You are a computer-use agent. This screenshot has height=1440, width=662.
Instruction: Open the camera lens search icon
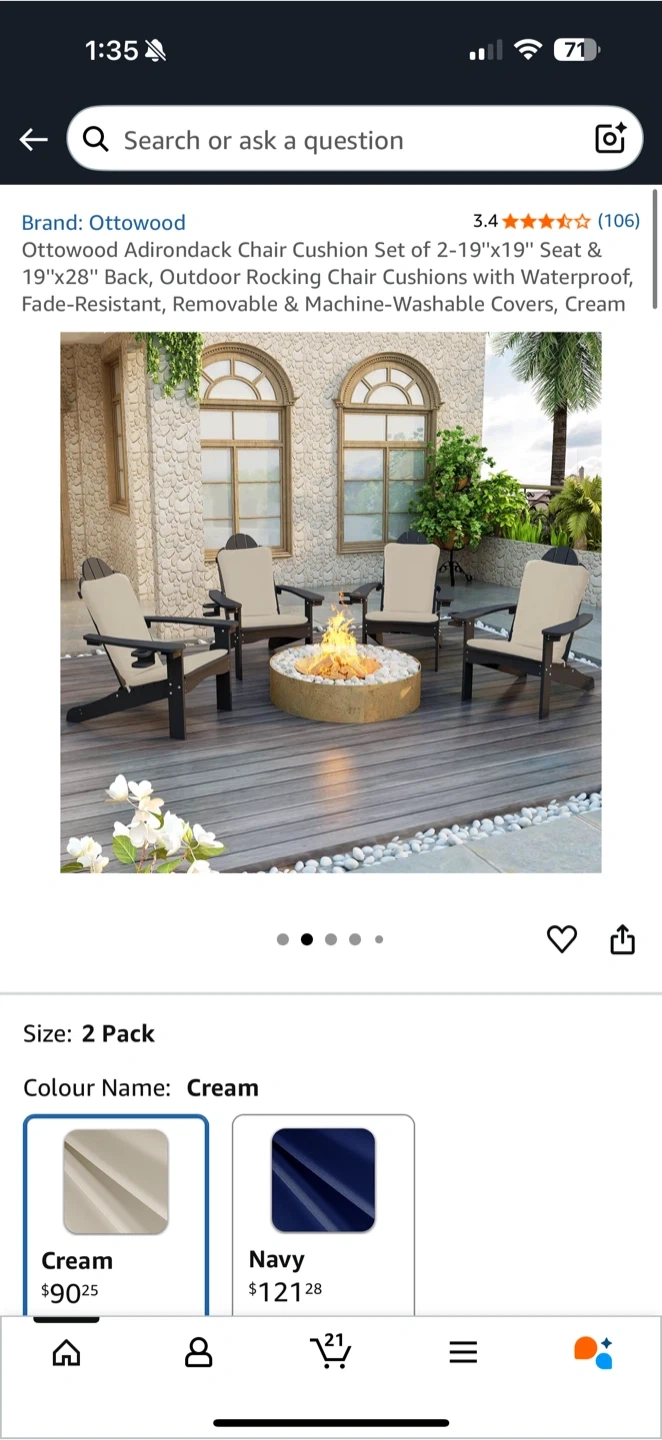click(610, 139)
